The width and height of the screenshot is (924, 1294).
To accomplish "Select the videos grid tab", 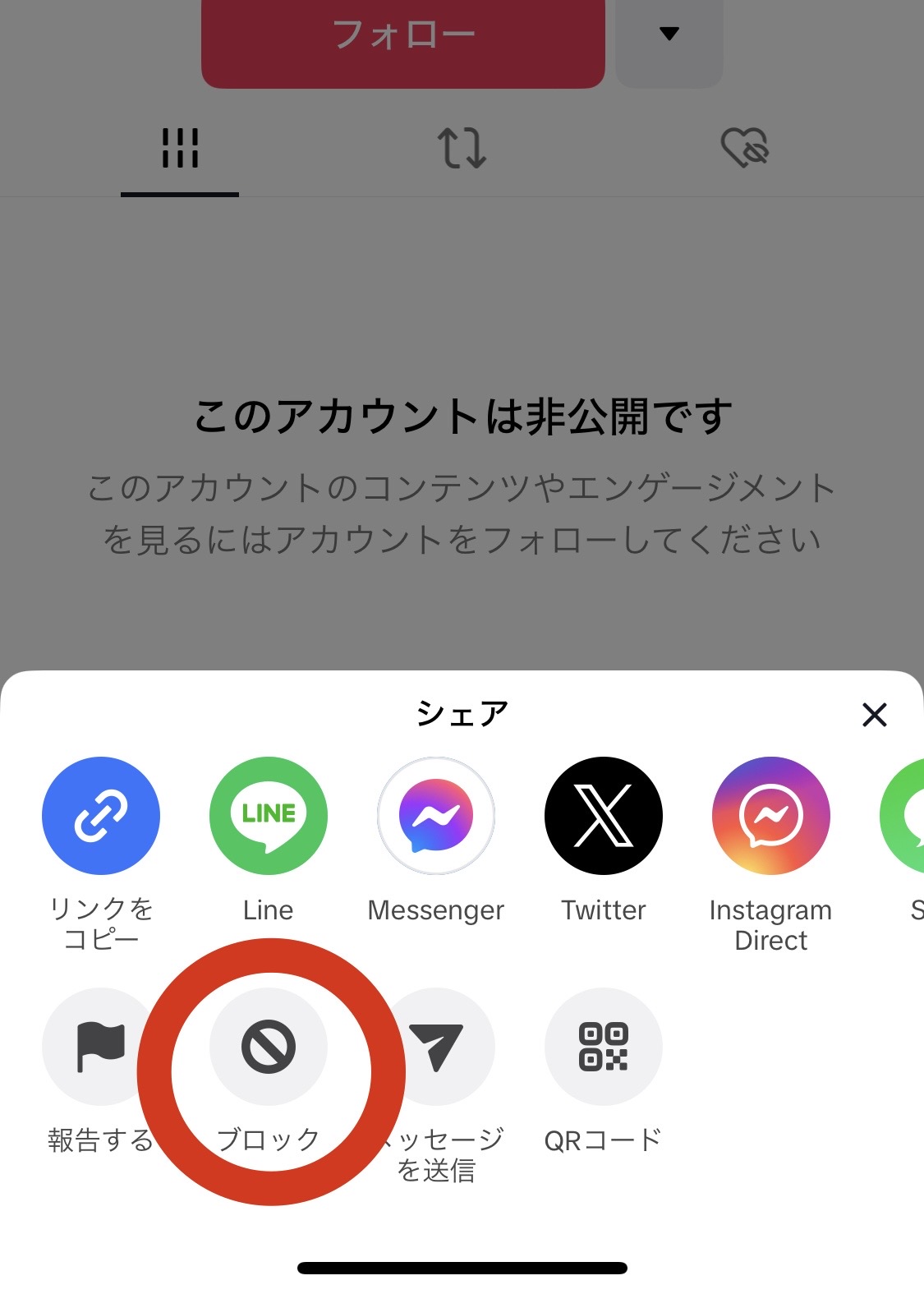I will (180, 149).
